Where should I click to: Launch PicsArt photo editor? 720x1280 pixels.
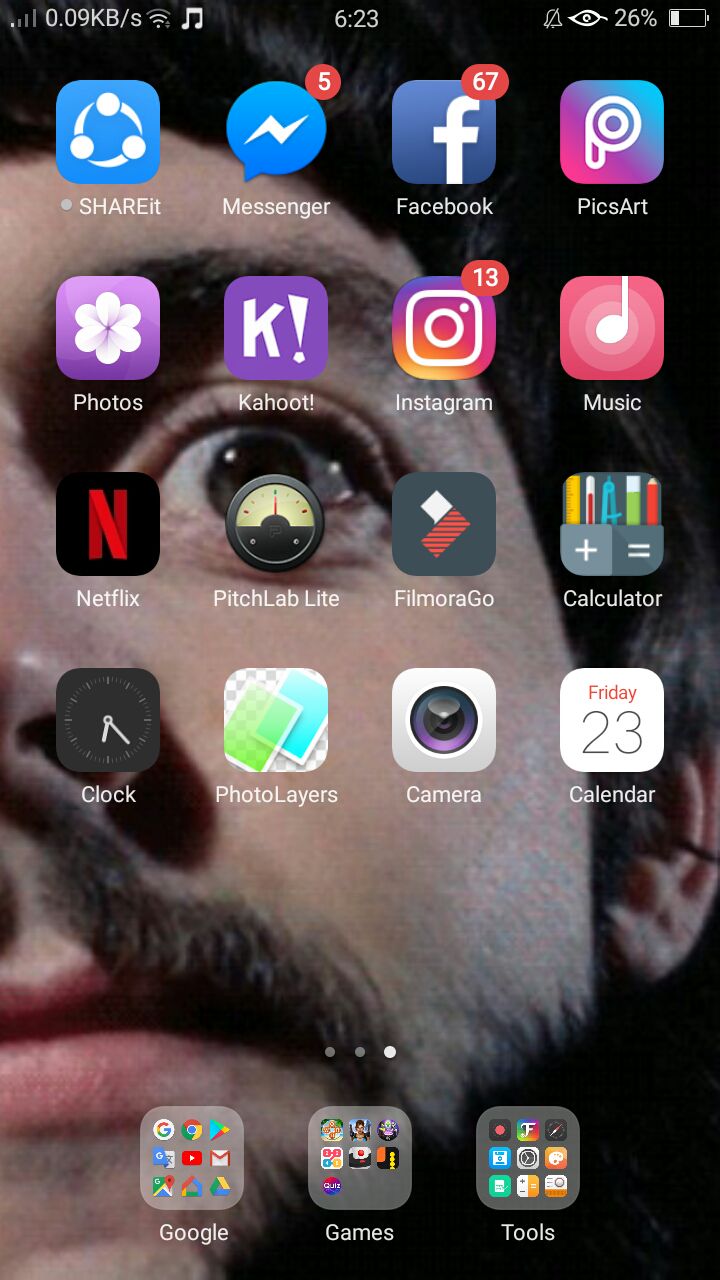tap(612, 132)
